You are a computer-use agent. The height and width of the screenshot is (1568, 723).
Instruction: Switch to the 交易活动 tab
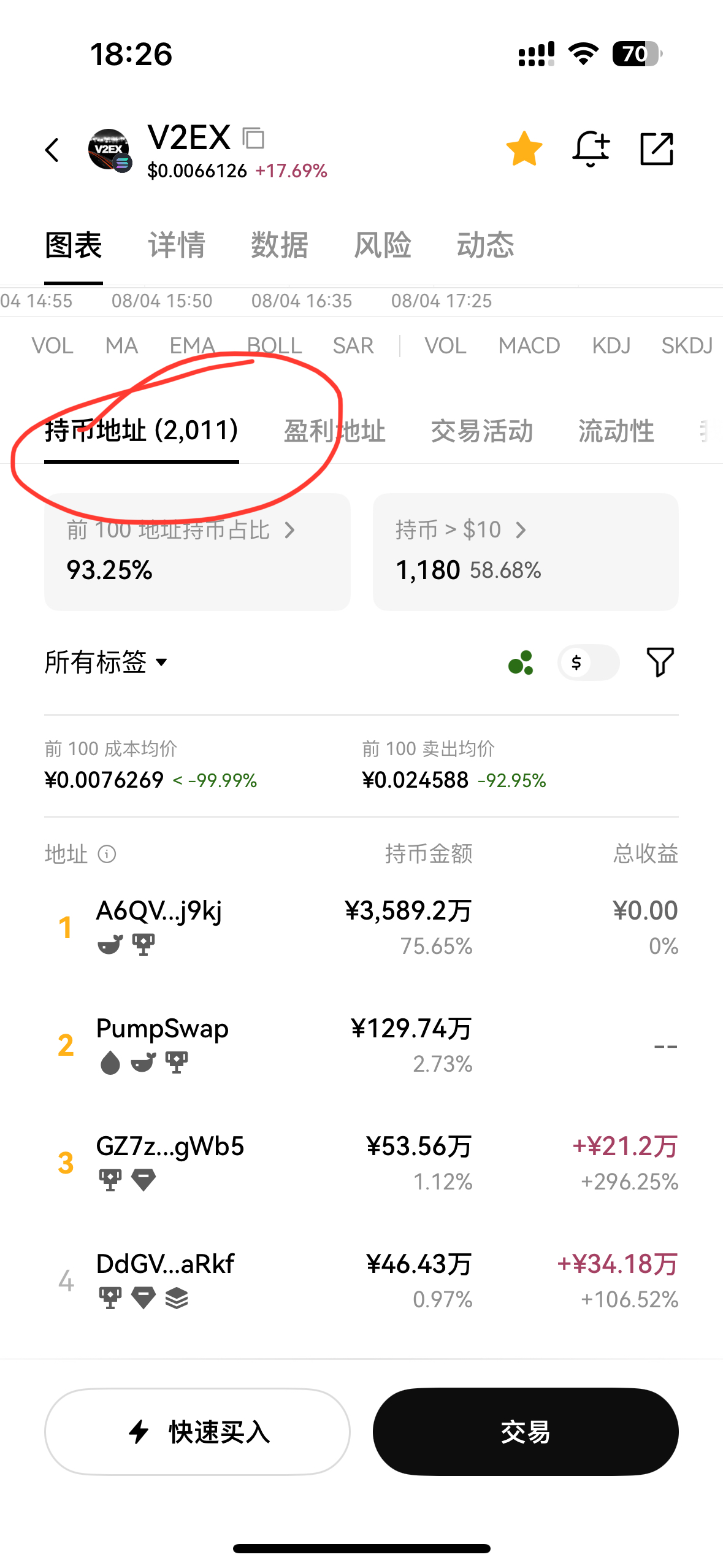pyautogui.click(x=482, y=431)
